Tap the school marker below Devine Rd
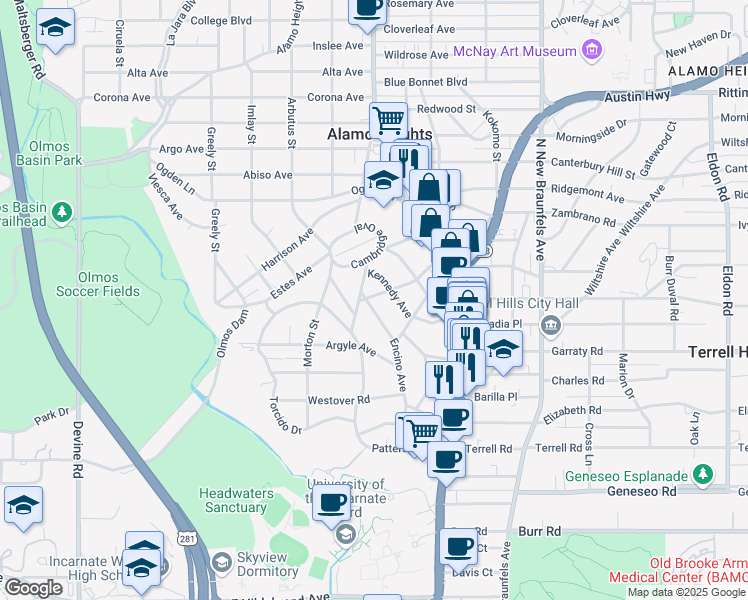This screenshot has height=600, width=748. click(23, 506)
